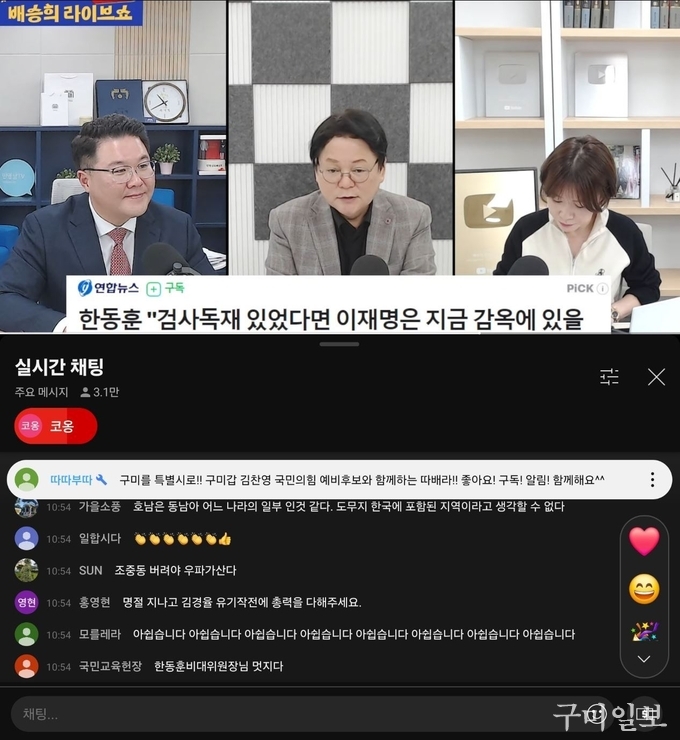This screenshot has width=680, height=740.
Task: Tap the 코옹 member chip
Action: (x=56, y=426)
